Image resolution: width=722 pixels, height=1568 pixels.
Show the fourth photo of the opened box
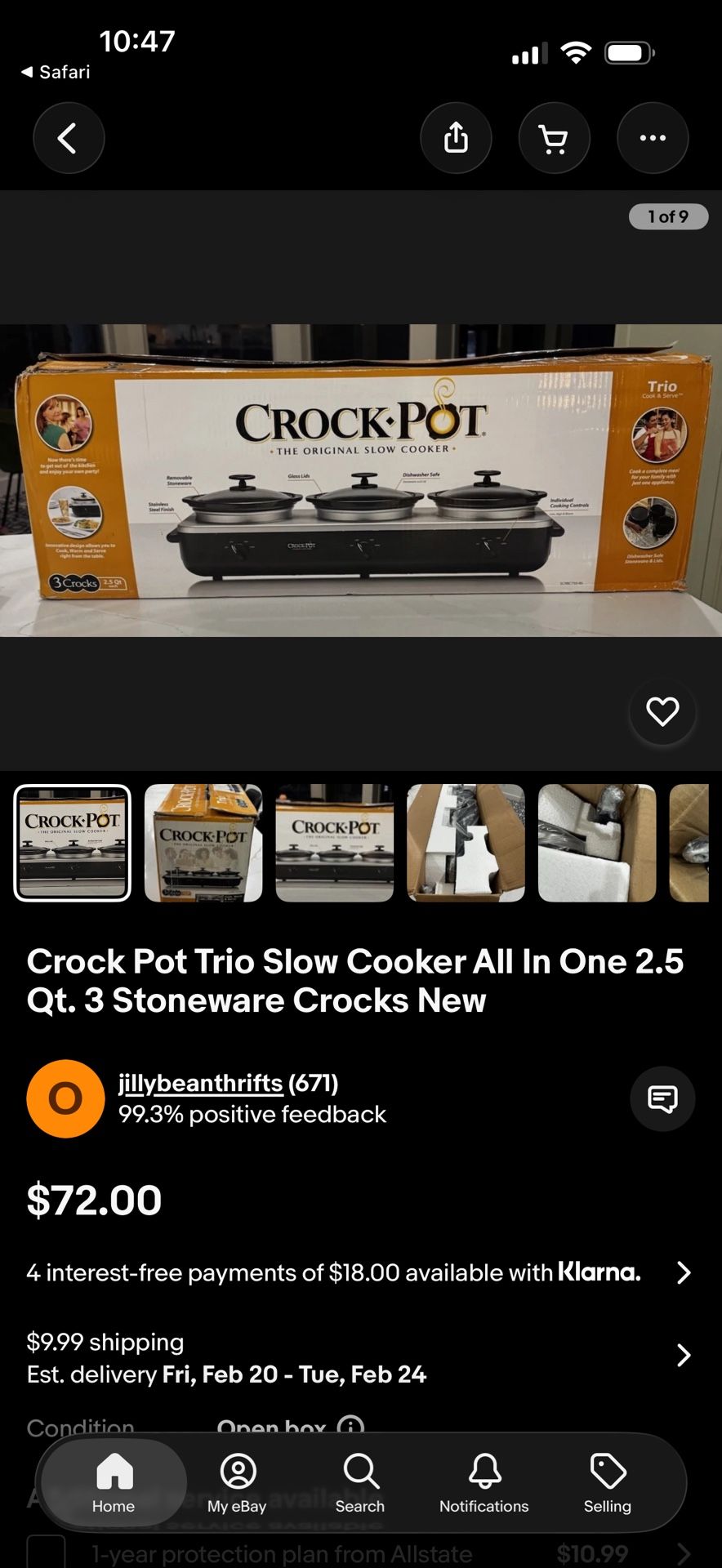tap(466, 843)
